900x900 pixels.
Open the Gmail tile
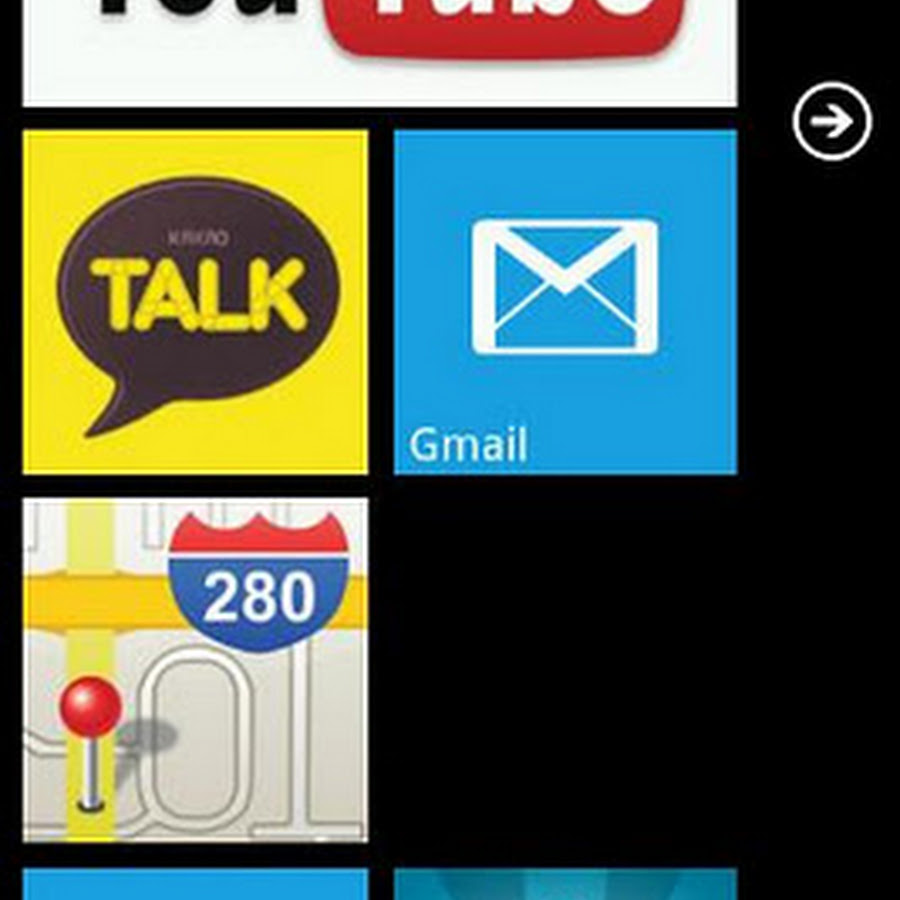565,302
